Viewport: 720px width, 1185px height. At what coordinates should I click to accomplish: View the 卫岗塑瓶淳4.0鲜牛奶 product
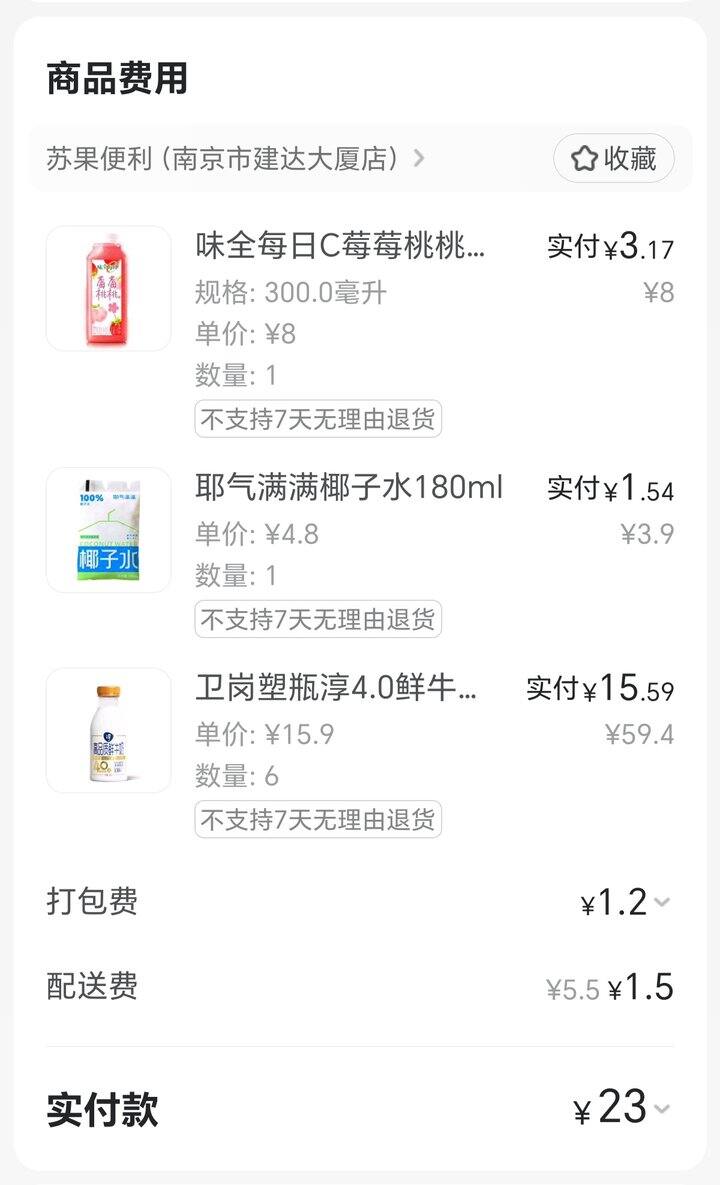click(x=336, y=688)
